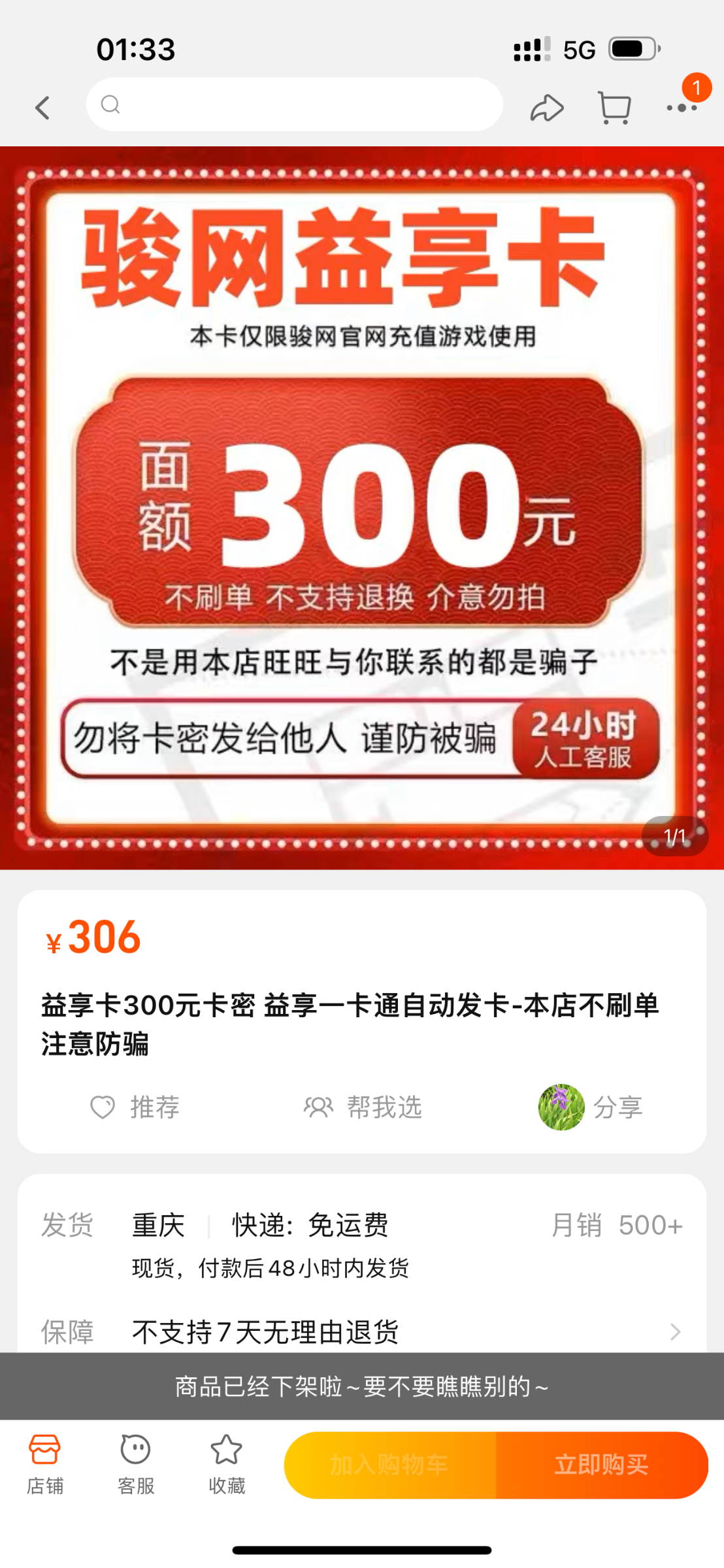
Task: Open the three-dot overflow menu
Action: coord(682,108)
